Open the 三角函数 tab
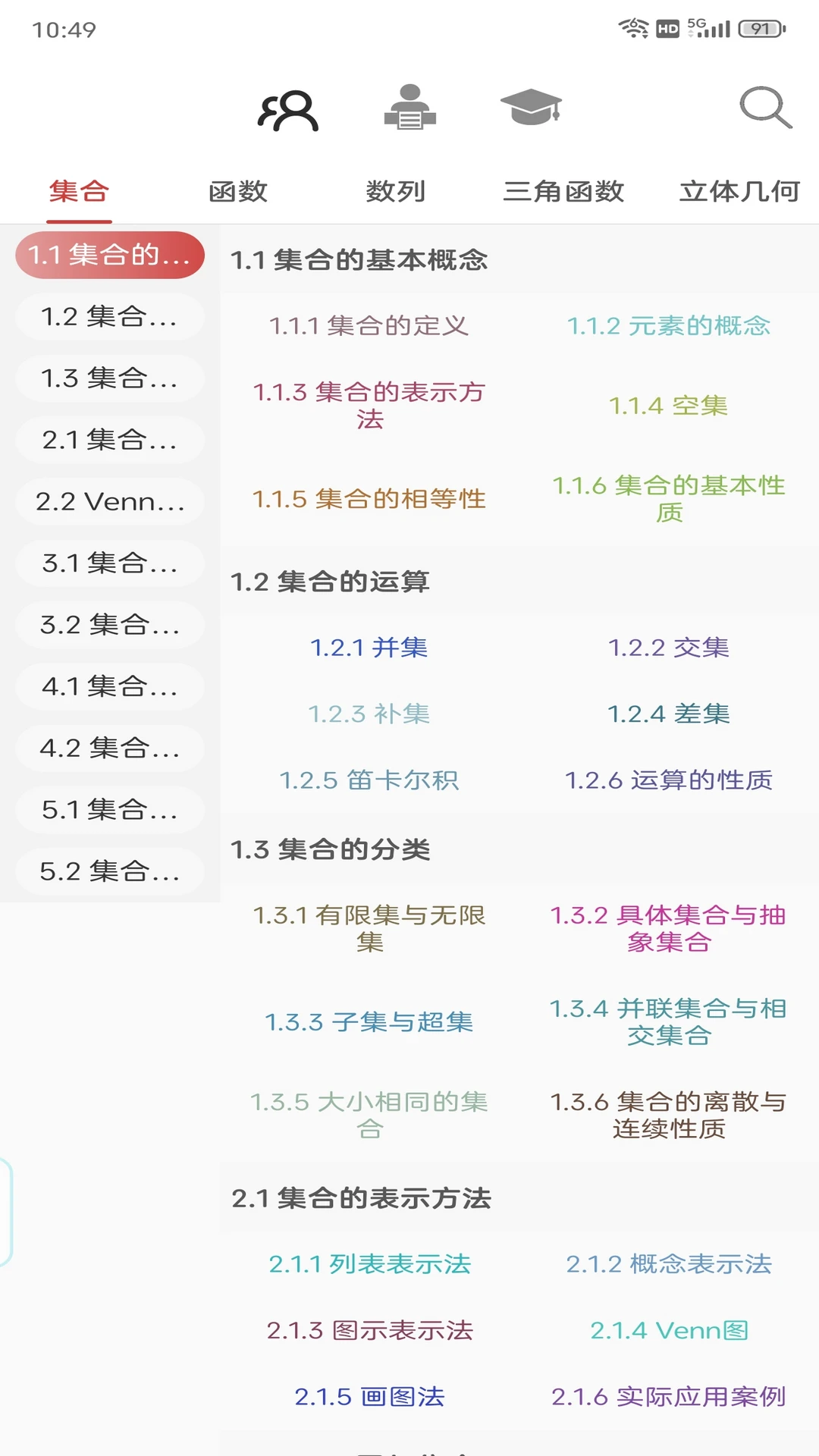Screen dimensions: 819x1456 (566, 192)
